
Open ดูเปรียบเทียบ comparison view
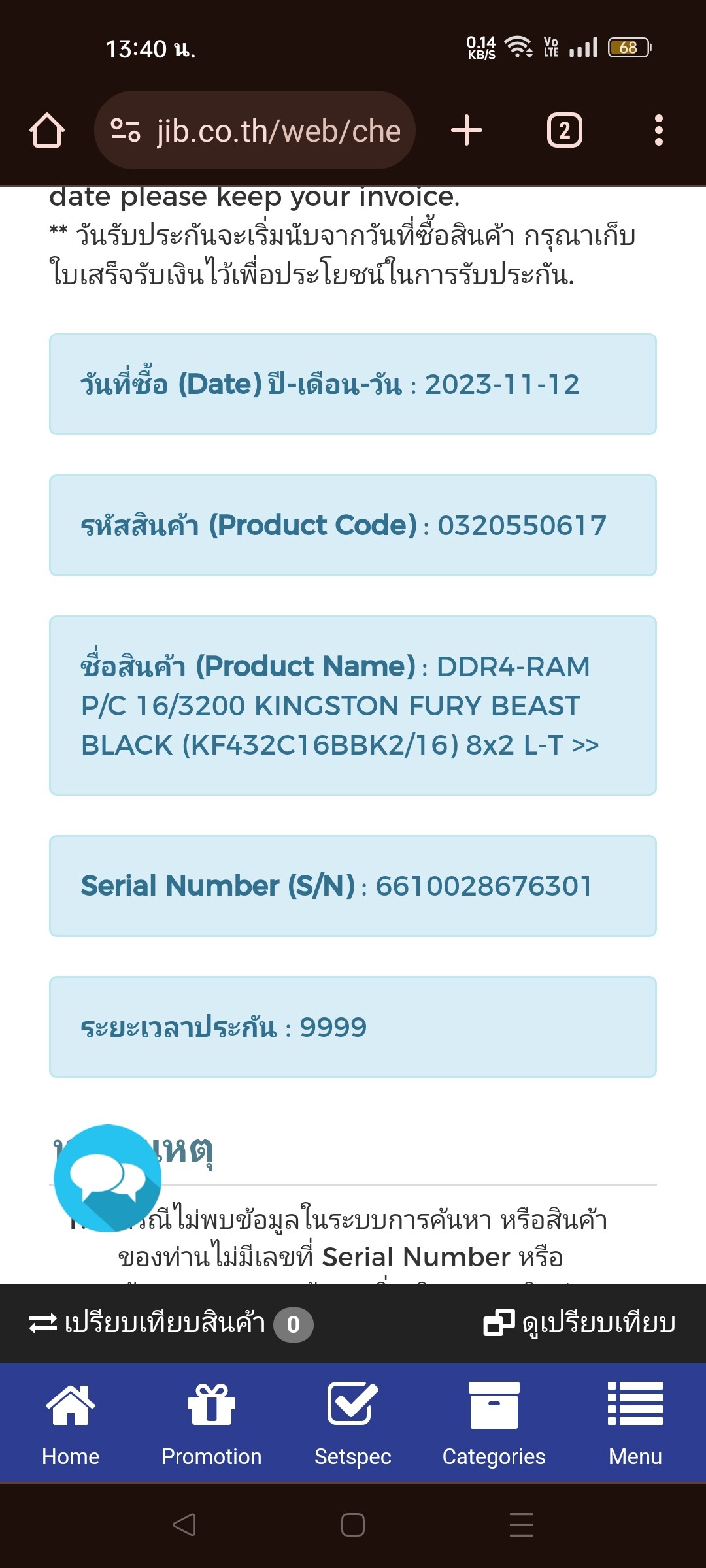(579, 1324)
